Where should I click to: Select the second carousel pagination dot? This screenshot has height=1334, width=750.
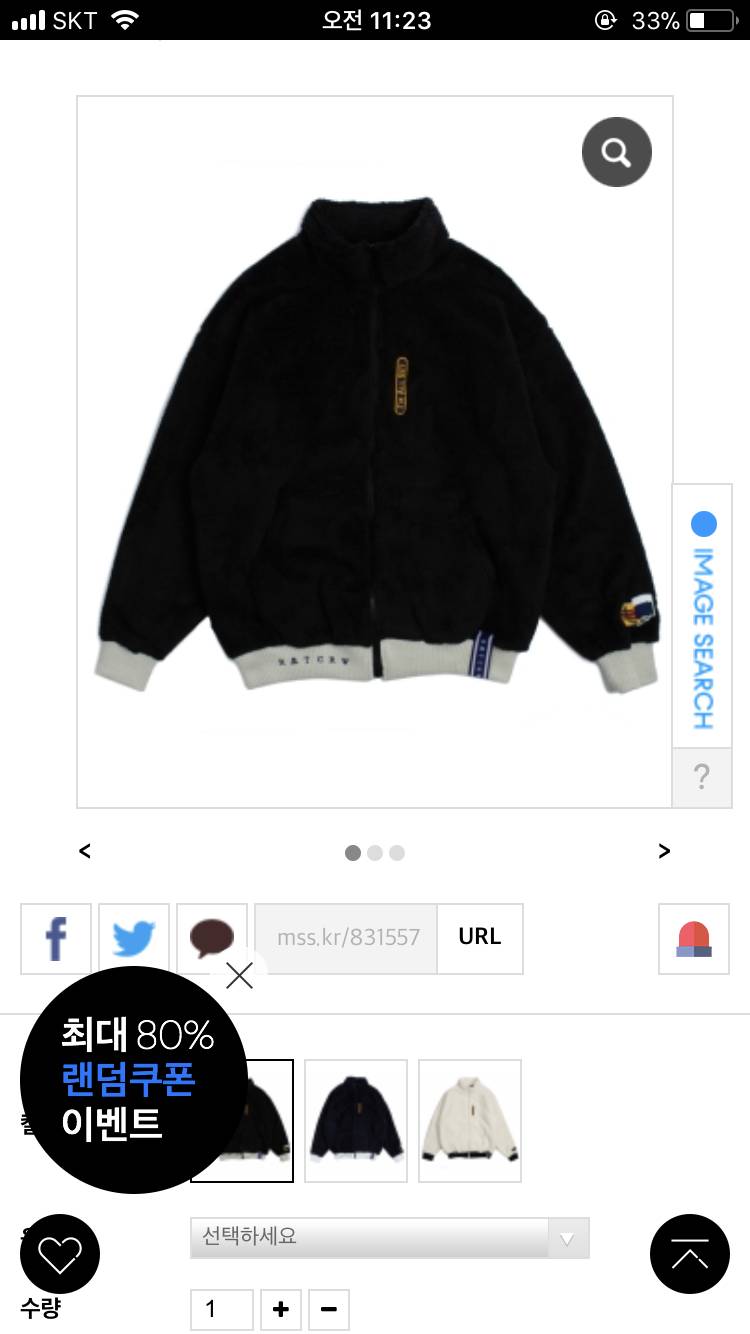pyautogui.click(x=375, y=853)
